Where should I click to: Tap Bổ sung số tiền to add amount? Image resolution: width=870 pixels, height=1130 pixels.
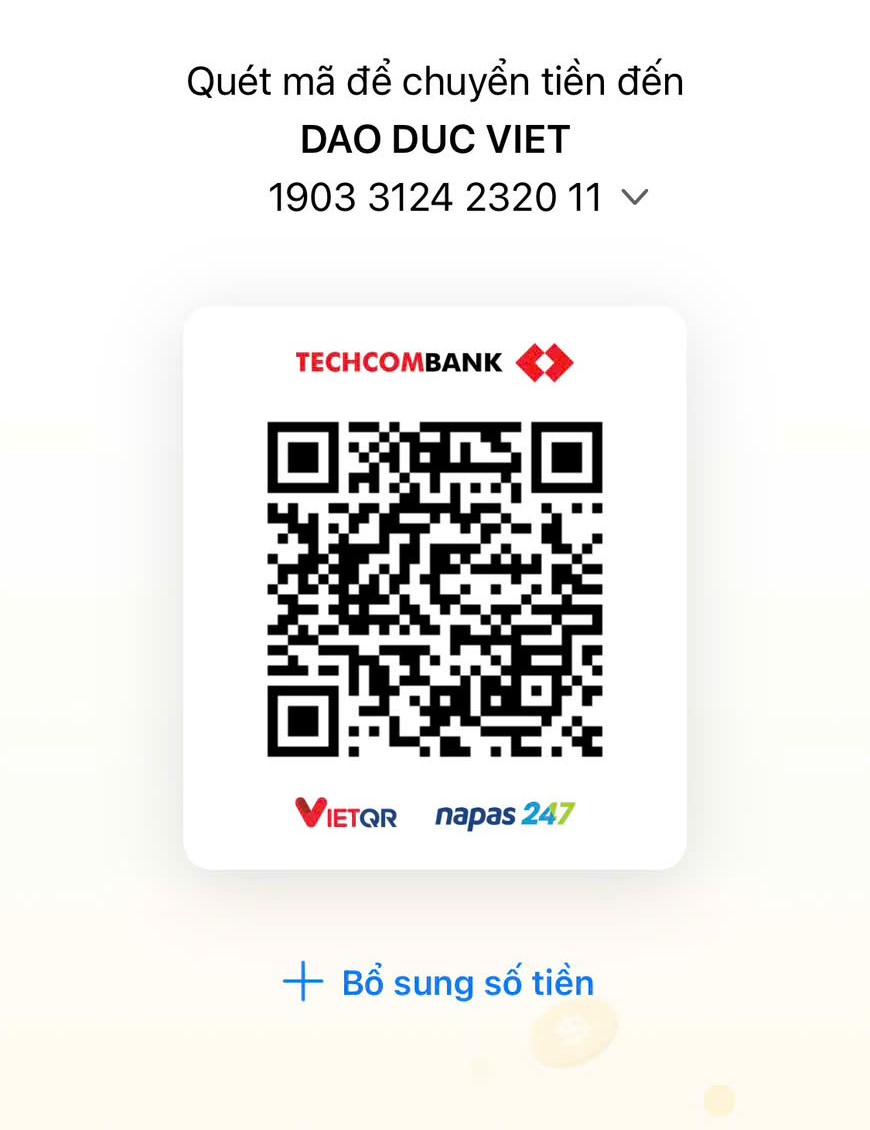[439, 982]
